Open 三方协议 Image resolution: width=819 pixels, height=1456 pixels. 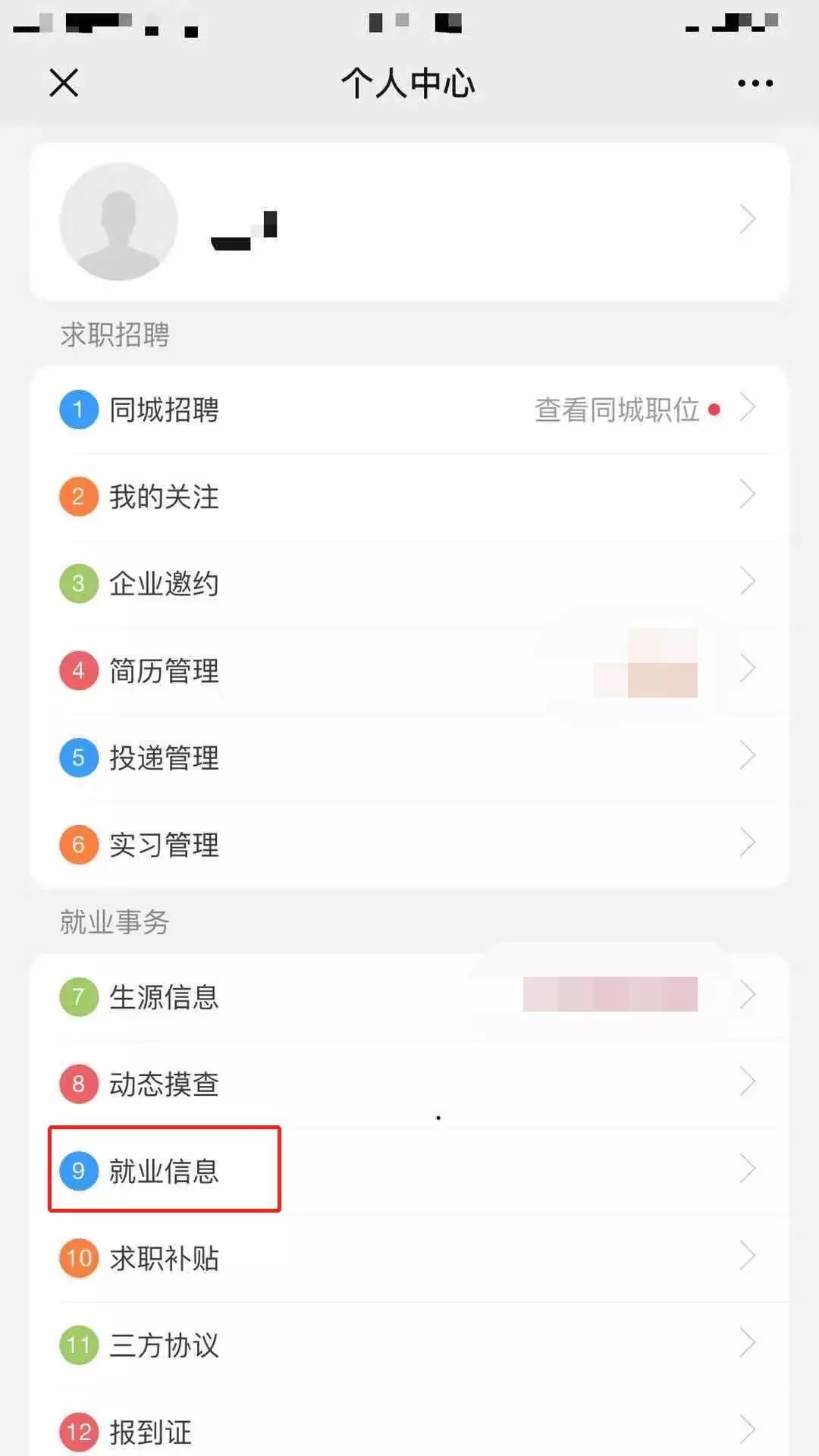[x=409, y=1345]
